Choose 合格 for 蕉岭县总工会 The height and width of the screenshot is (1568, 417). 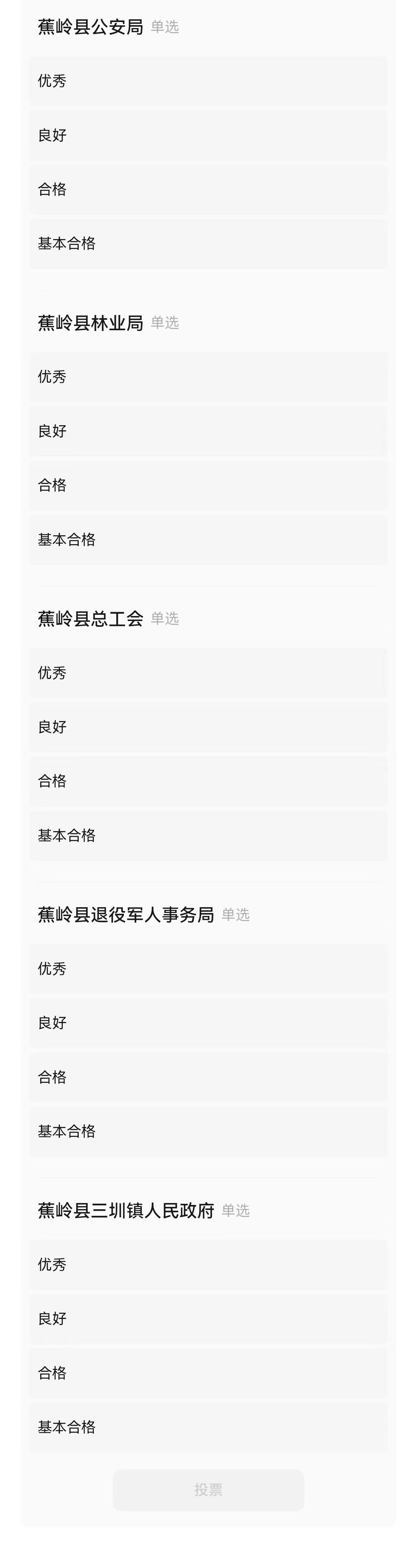click(x=208, y=781)
